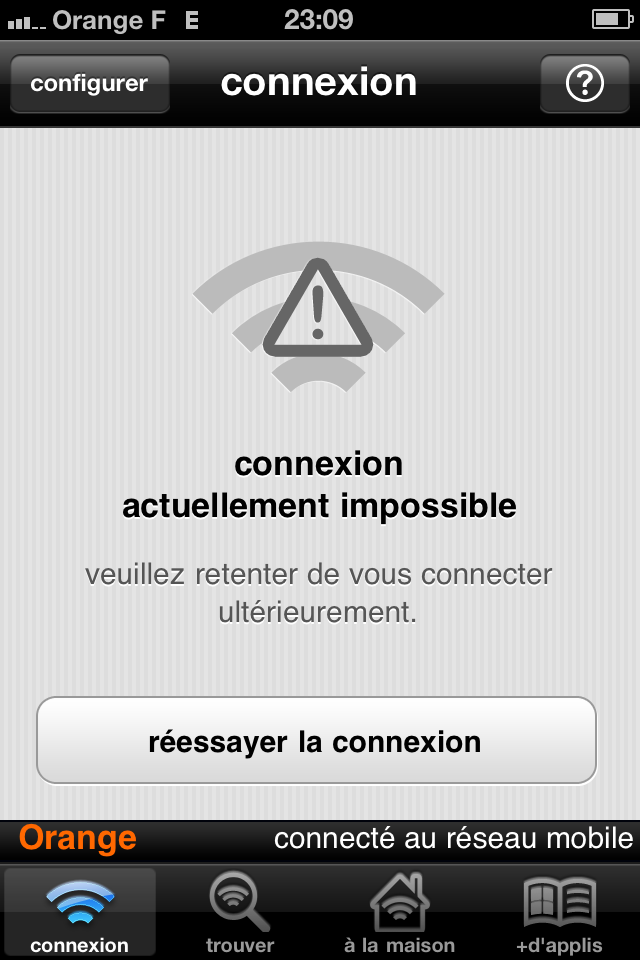Open the help question mark

[585, 84]
